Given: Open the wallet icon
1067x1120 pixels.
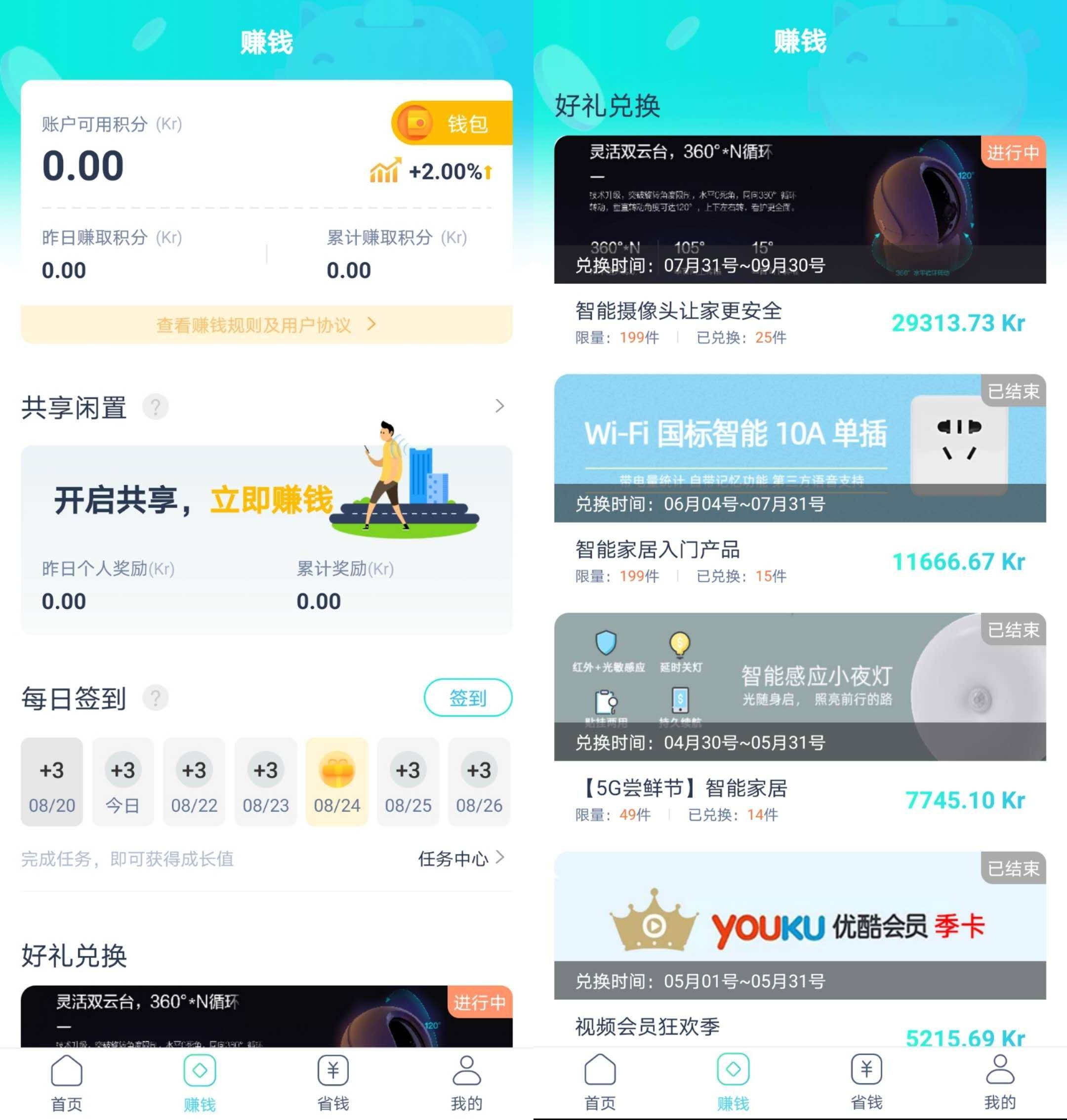Looking at the screenshot, I should click(x=416, y=123).
